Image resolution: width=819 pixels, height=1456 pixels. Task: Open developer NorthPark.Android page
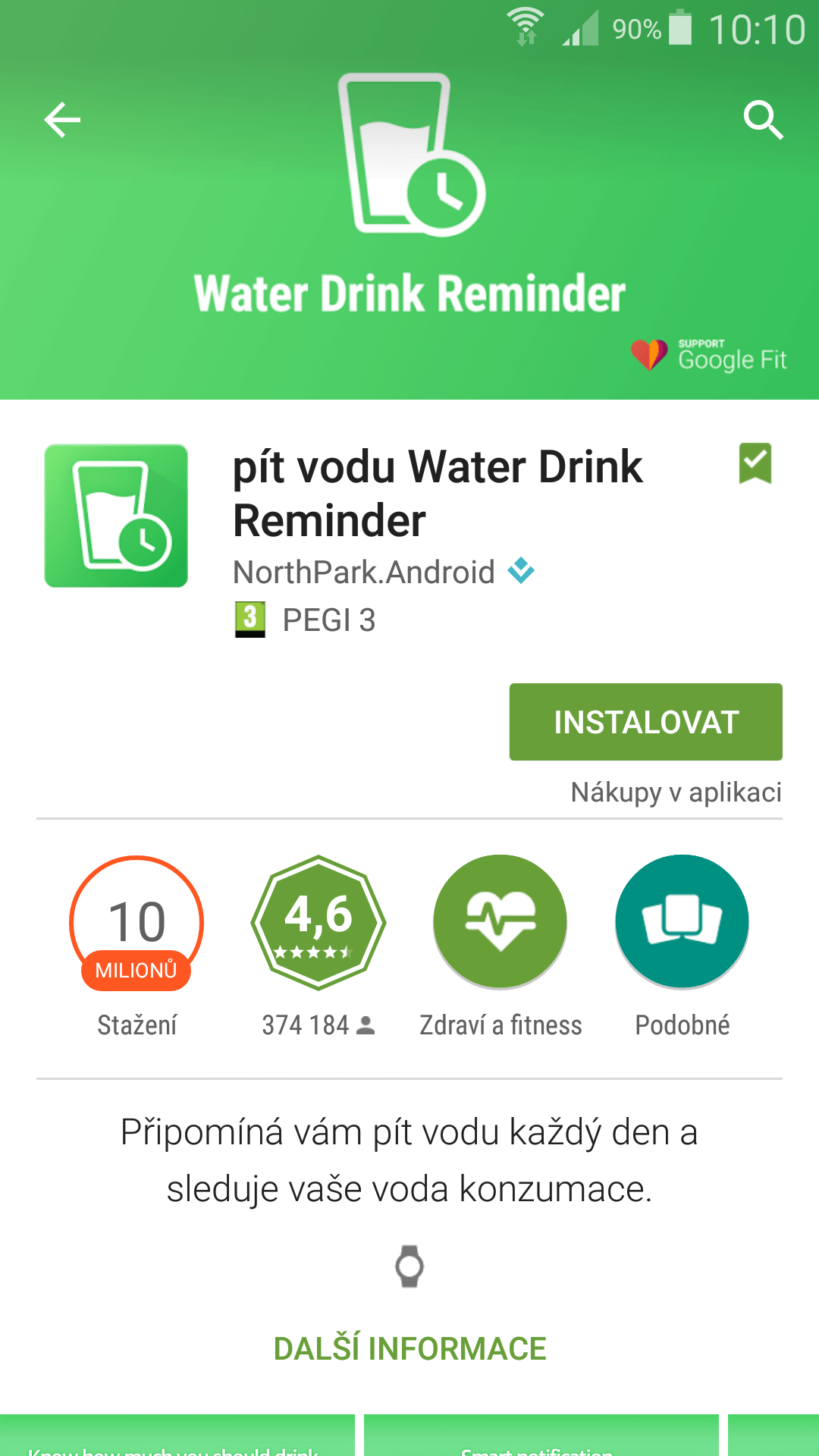click(364, 572)
